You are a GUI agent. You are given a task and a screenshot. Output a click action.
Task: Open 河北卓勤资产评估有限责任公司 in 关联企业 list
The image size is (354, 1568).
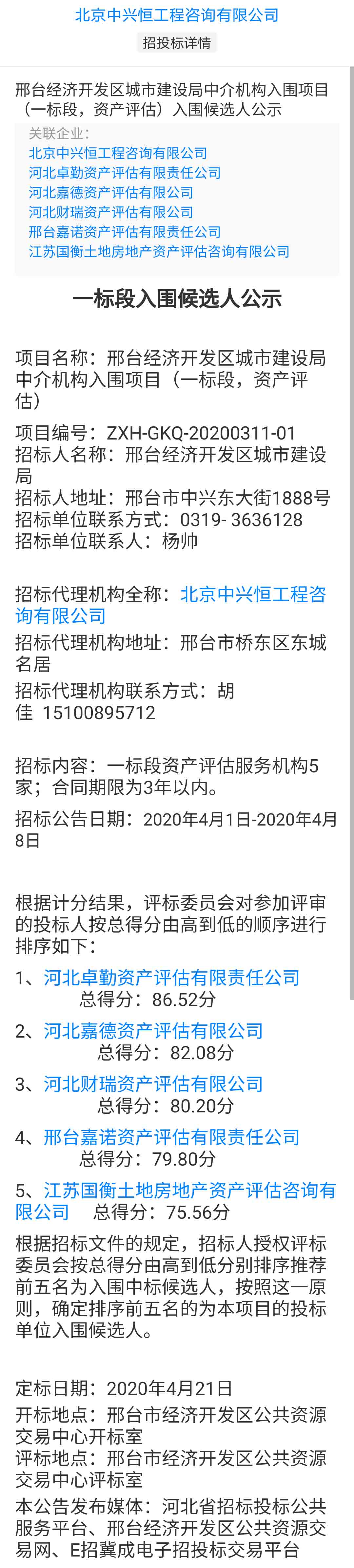click(125, 173)
